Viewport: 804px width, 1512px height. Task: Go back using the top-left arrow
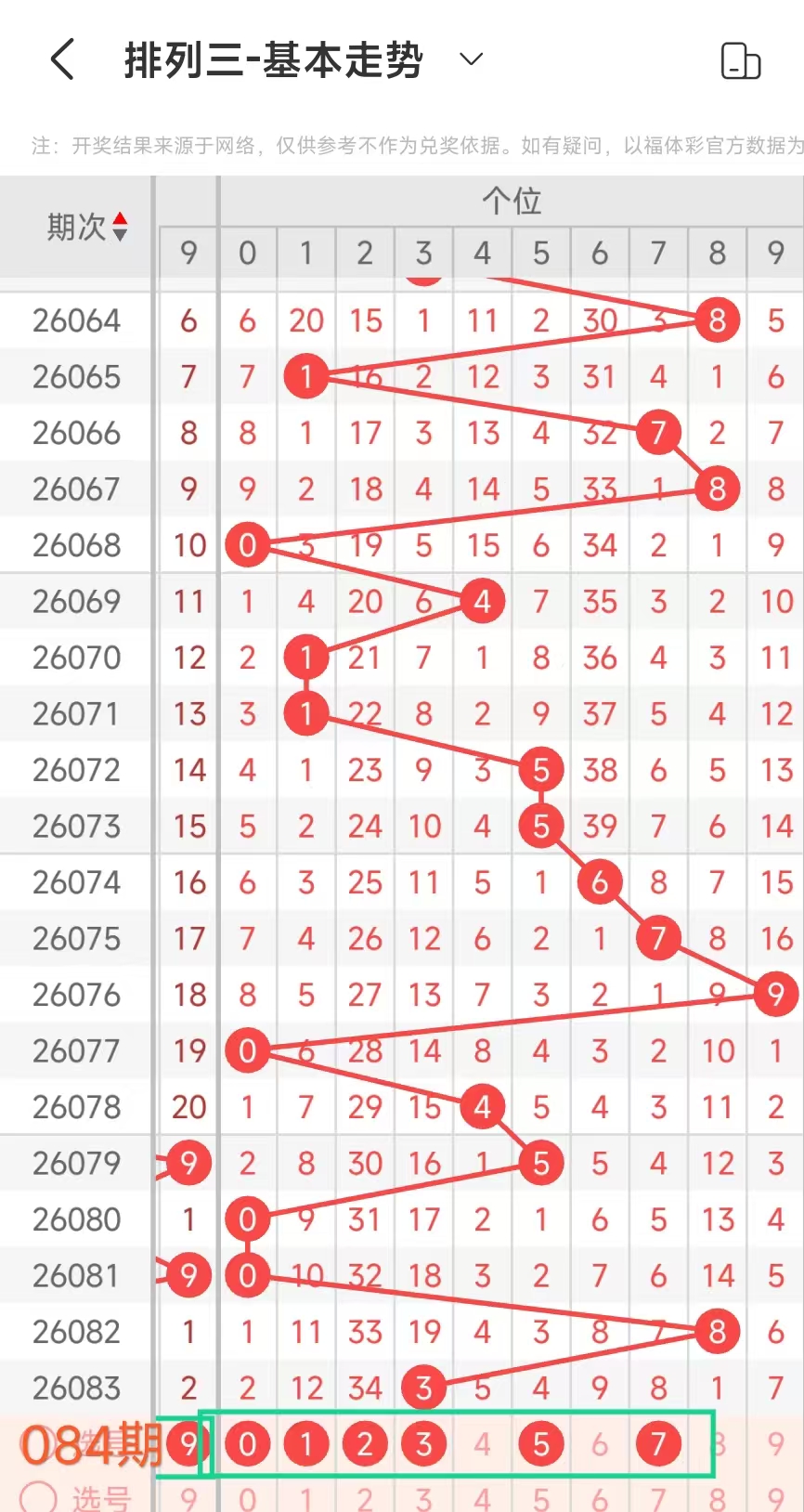tap(62, 60)
